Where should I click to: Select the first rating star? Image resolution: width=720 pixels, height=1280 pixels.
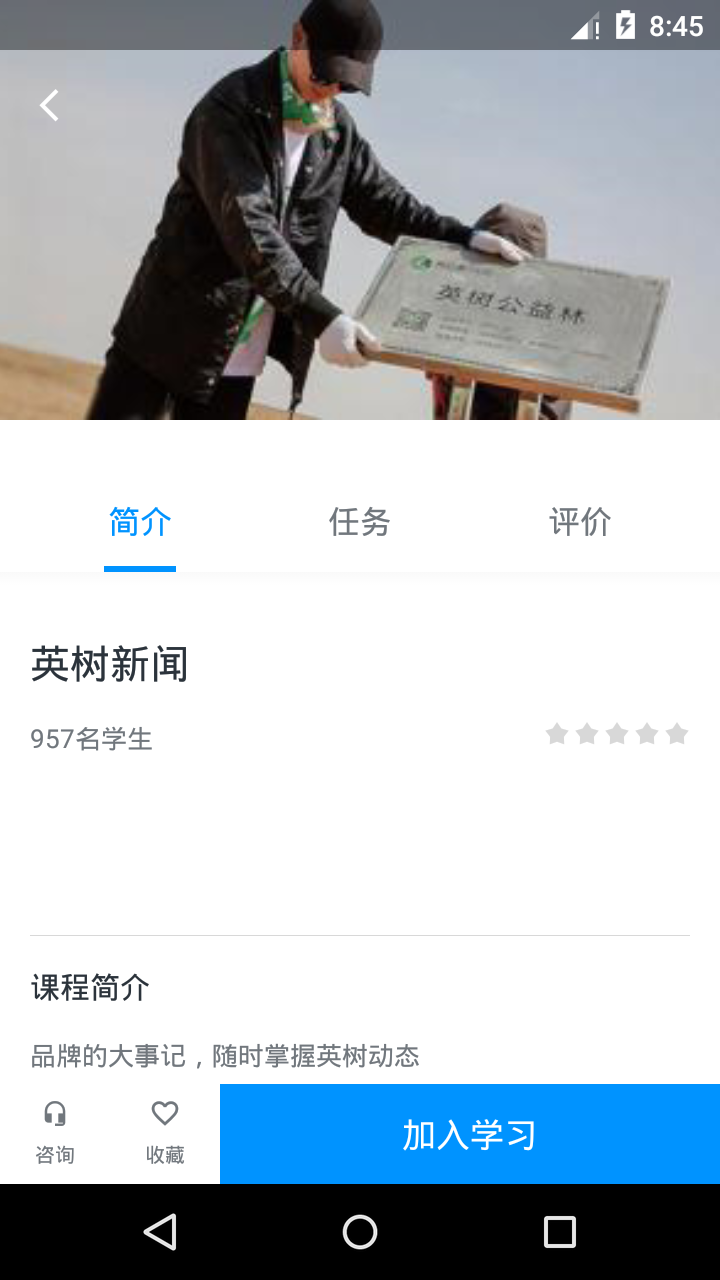pyautogui.click(x=557, y=733)
